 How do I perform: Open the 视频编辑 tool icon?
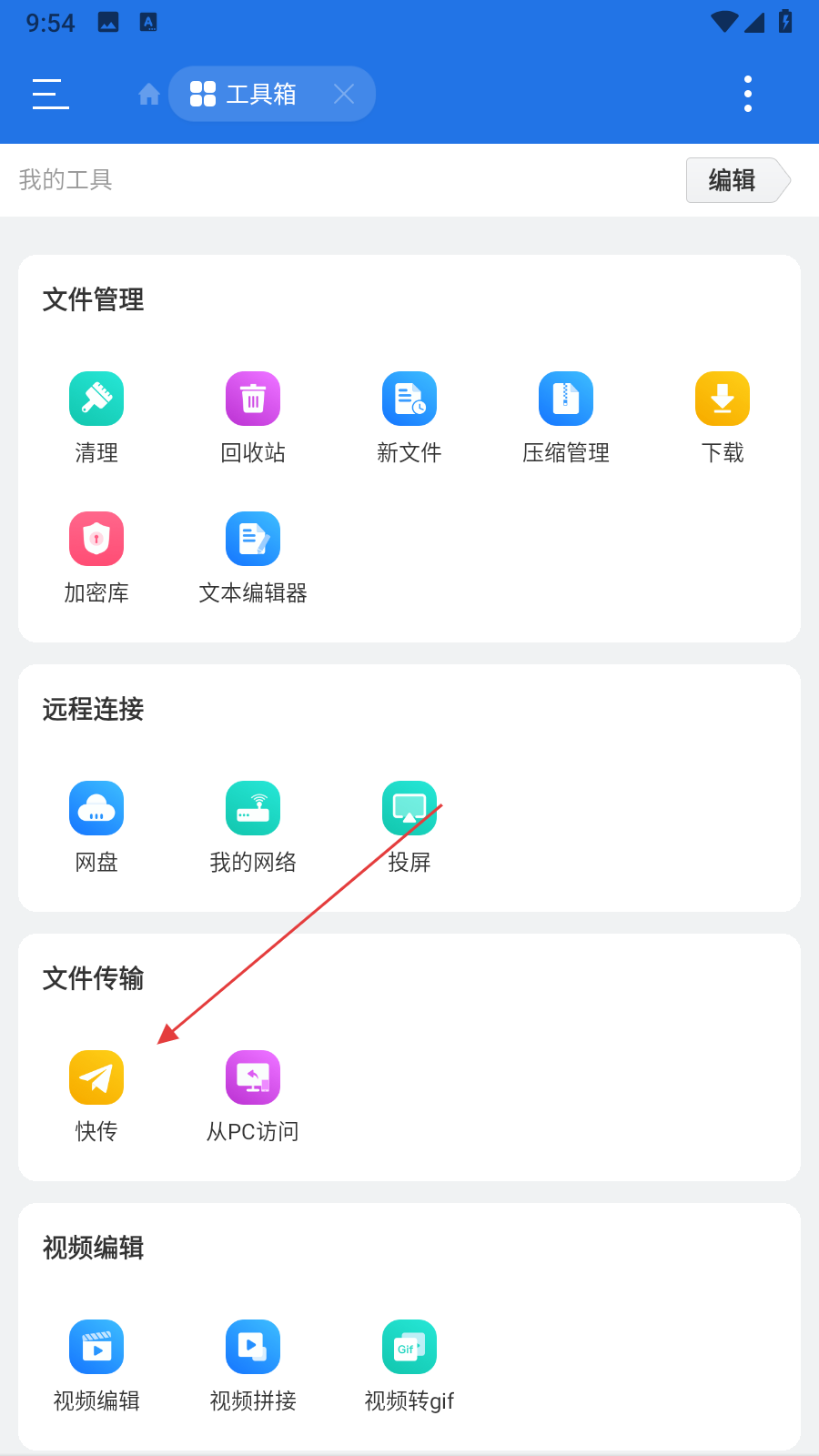pyautogui.click(x=96, y=1348)
